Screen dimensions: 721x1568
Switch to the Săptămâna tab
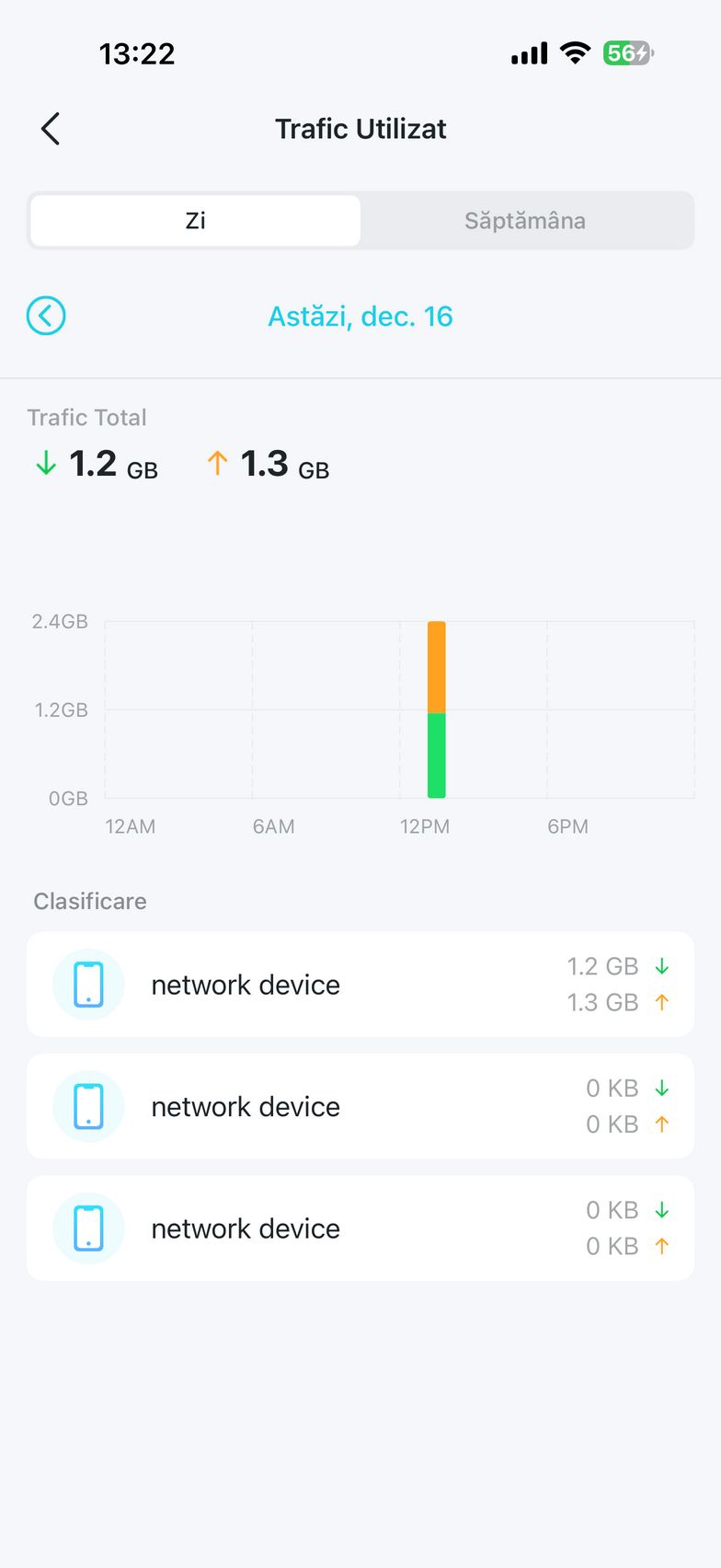pyautogui.click(x=524, y=221)
